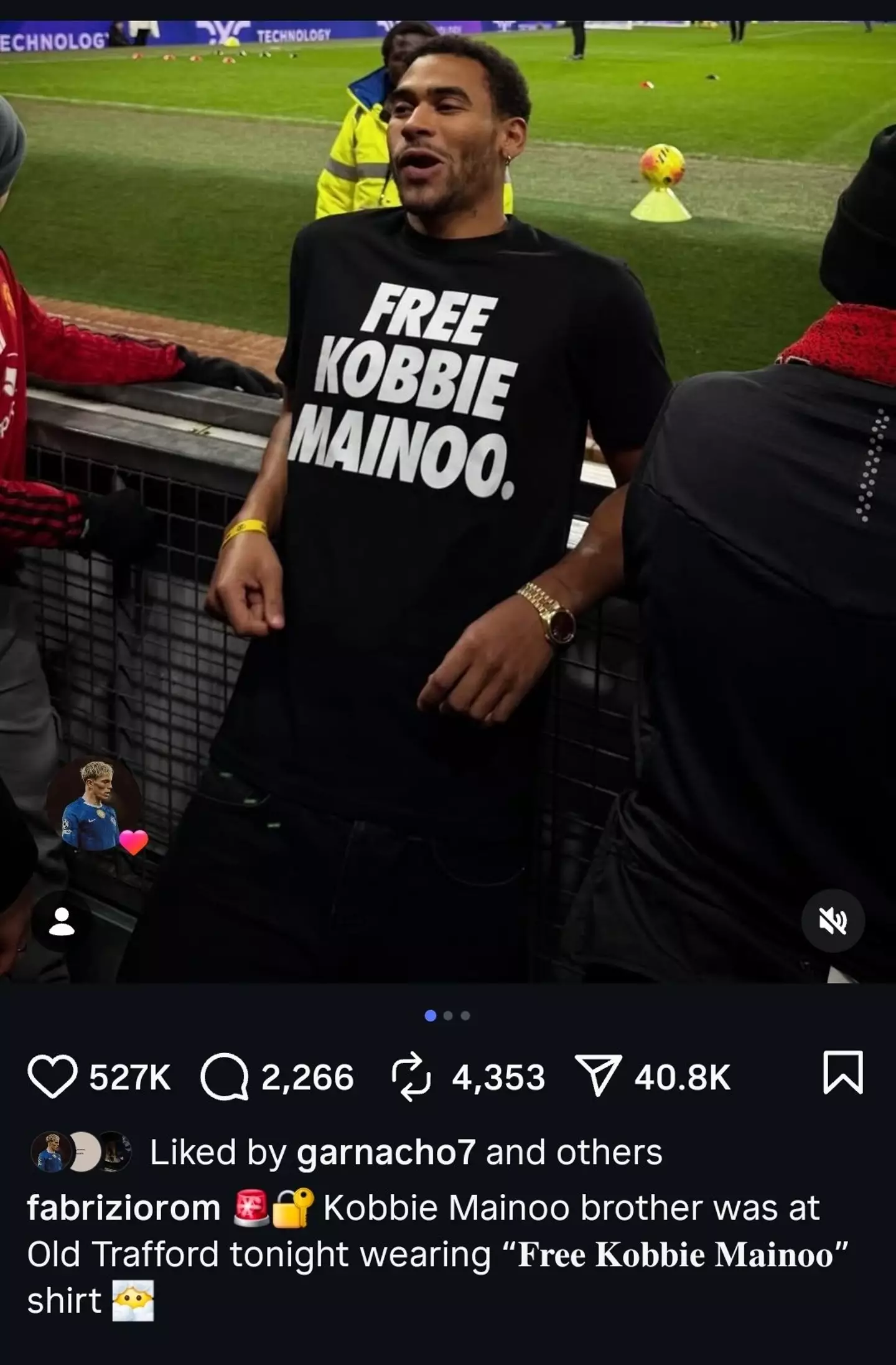Unmute the video sound
Image resolution: width=896 pixels, height=1365 pixels.
click(833, 921)
